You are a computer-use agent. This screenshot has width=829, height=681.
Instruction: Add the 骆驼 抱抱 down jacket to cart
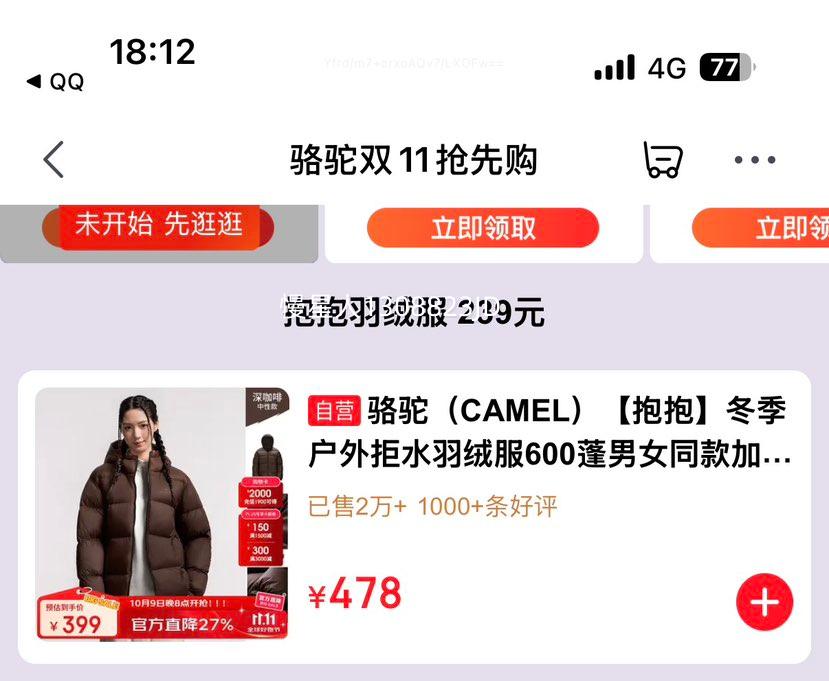[x=764, y=602]
